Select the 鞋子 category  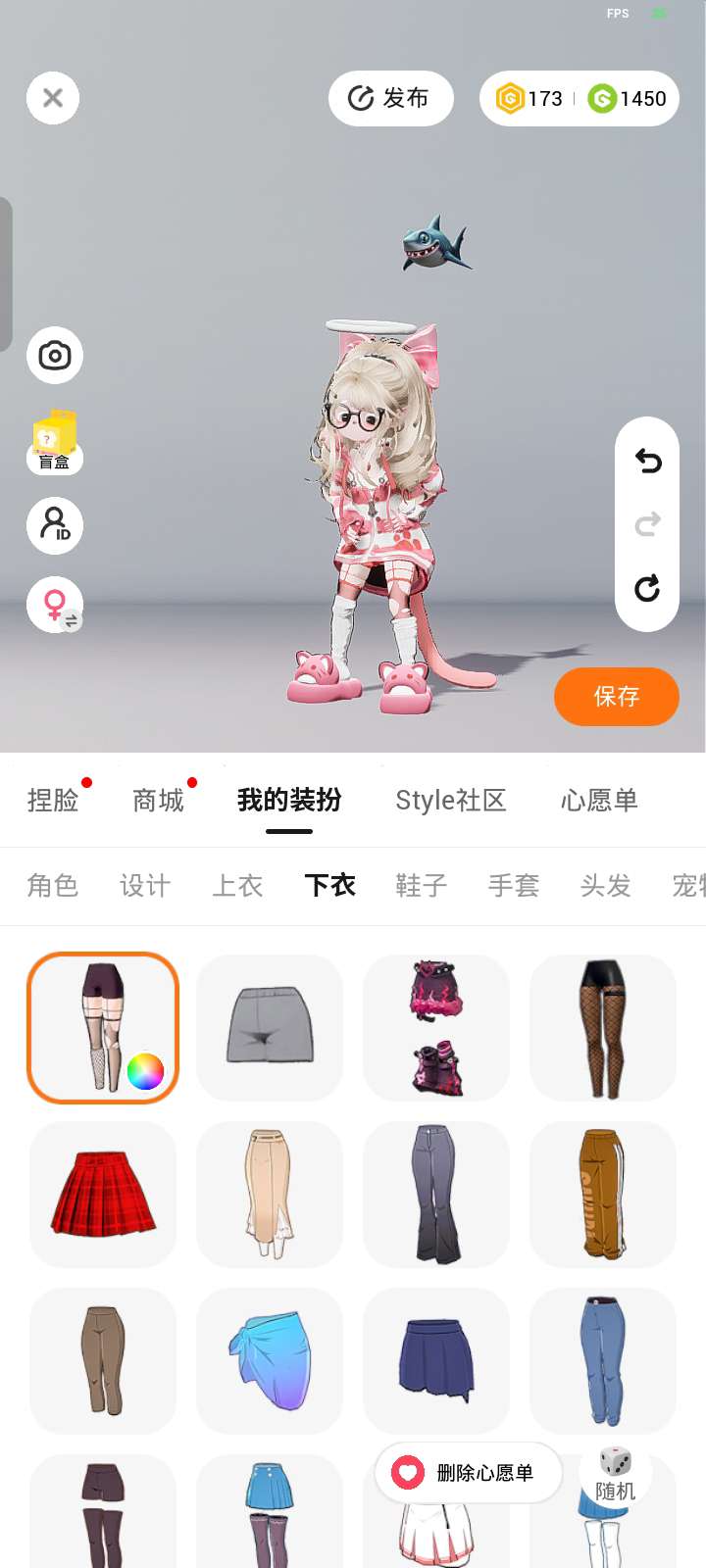(422, 886)
